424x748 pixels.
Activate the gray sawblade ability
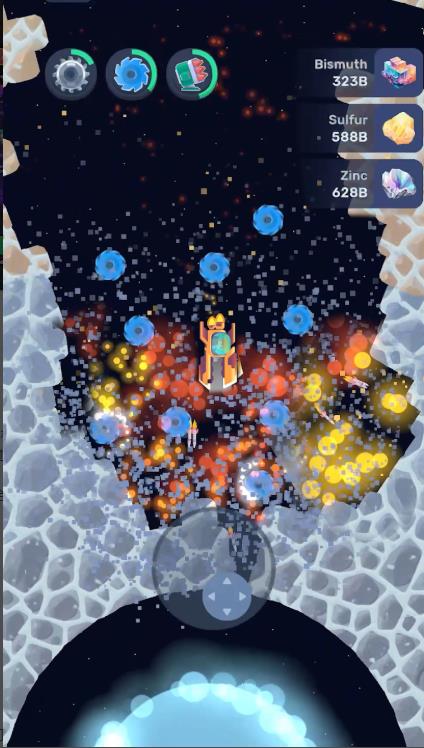click(71, 74)
